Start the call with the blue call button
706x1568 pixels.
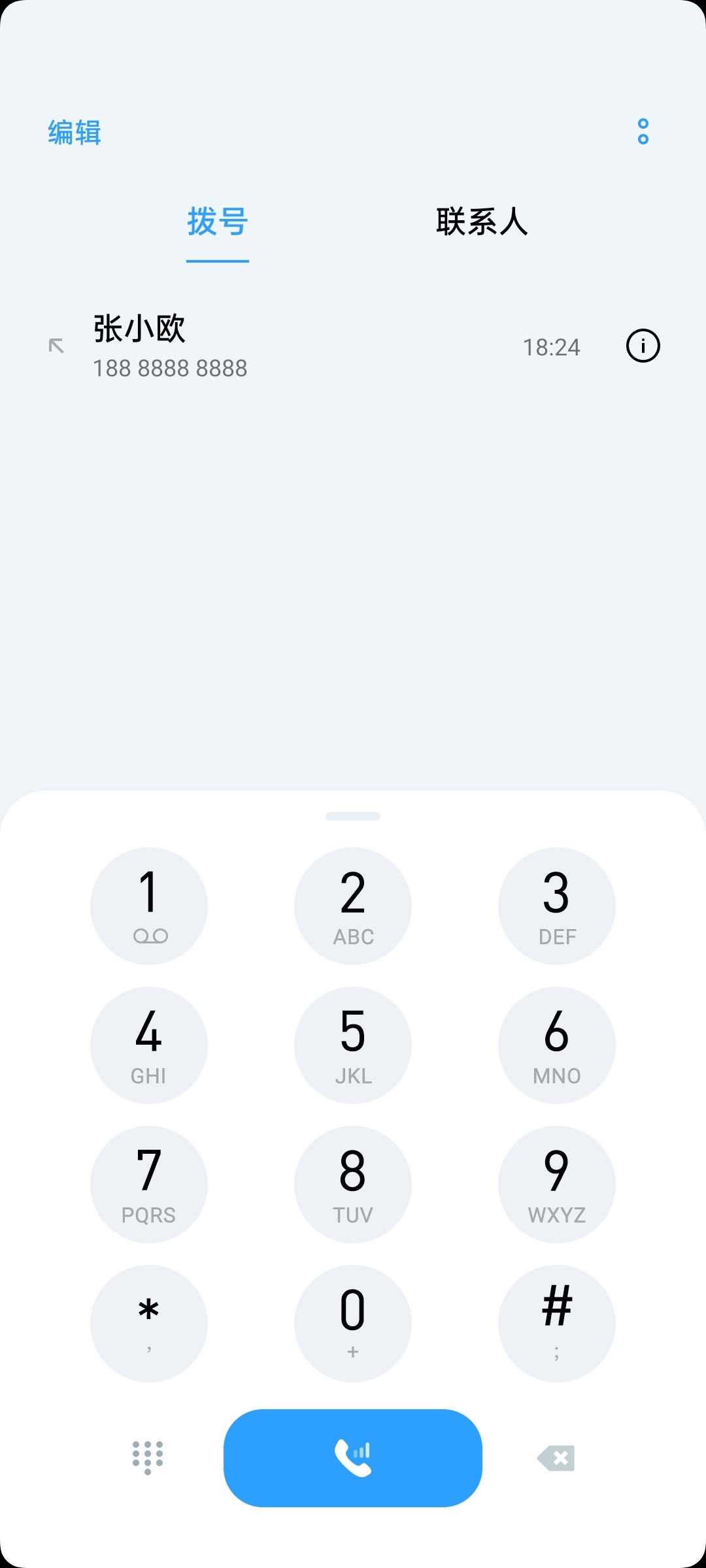coord(353,1458)
